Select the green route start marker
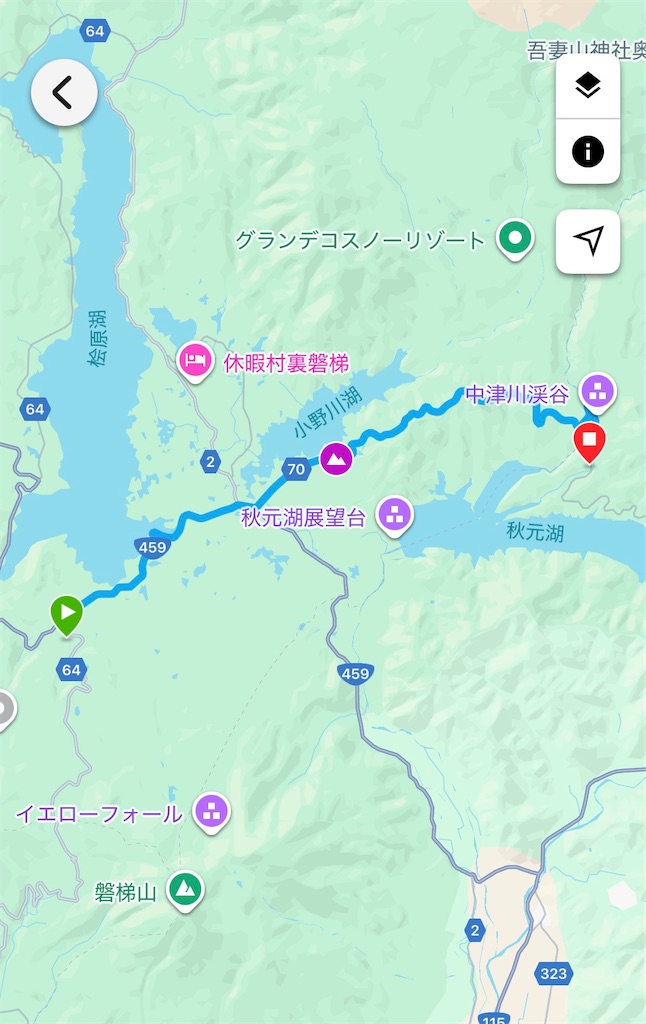 [67, 612]
